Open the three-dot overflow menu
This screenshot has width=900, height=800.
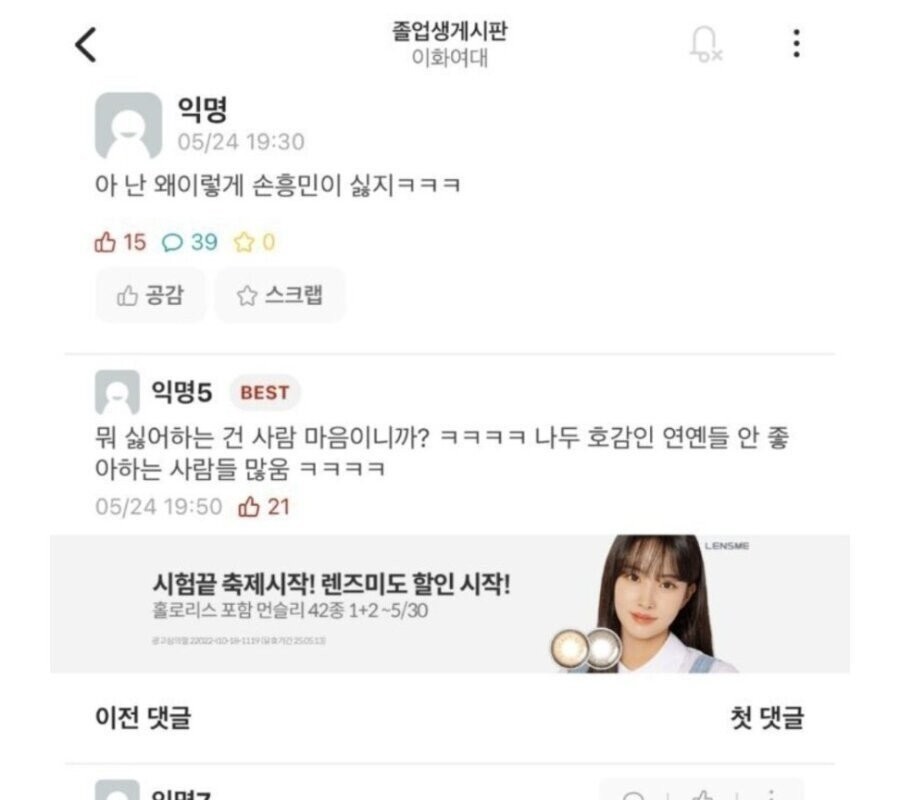point(796,44)
